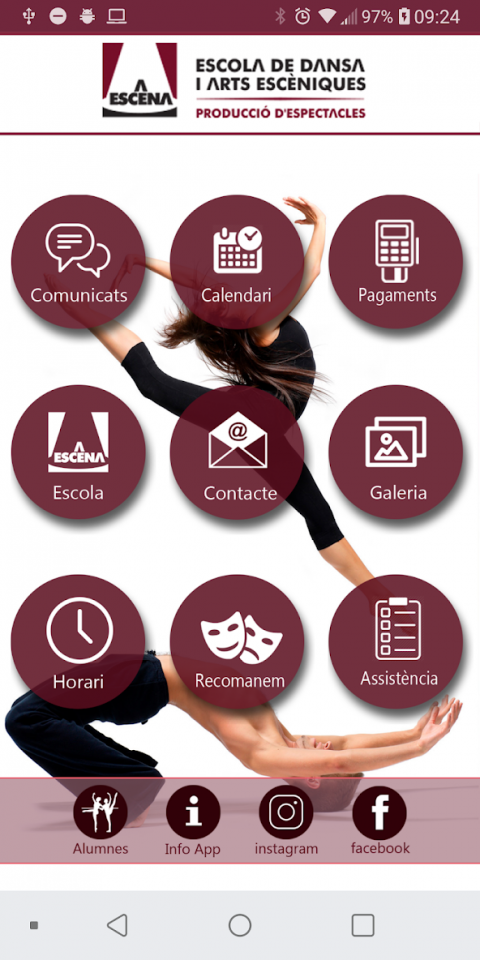Tap the system home button
This screenshot has height=960, width=480.
tap(240, 925)
